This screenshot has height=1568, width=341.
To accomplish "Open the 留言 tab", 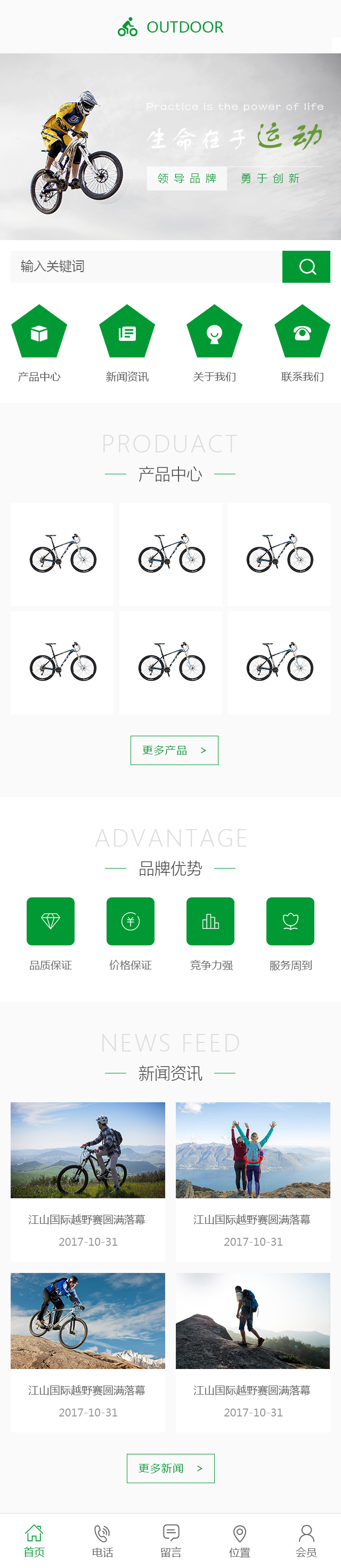I will coord(171,1541).
